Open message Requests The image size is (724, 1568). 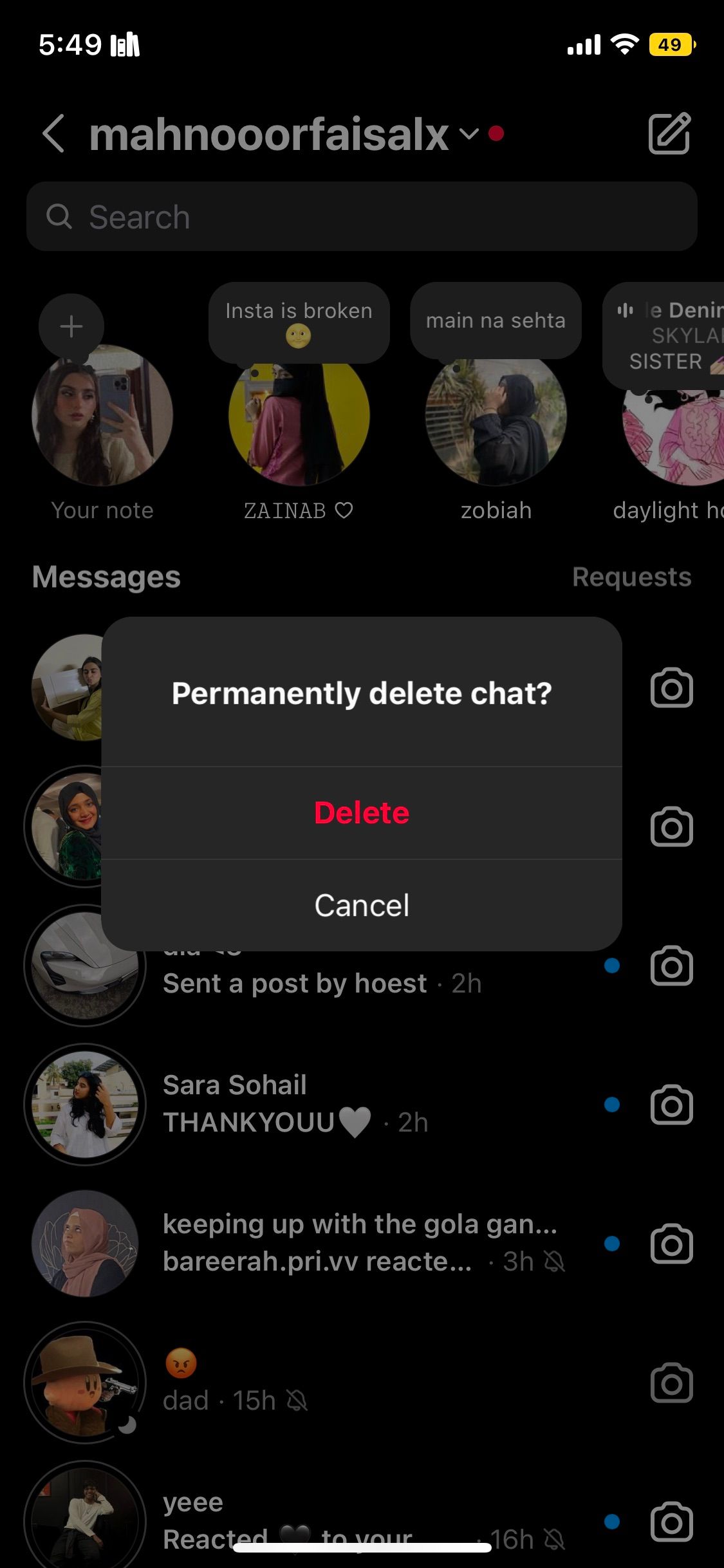point(631,577)
